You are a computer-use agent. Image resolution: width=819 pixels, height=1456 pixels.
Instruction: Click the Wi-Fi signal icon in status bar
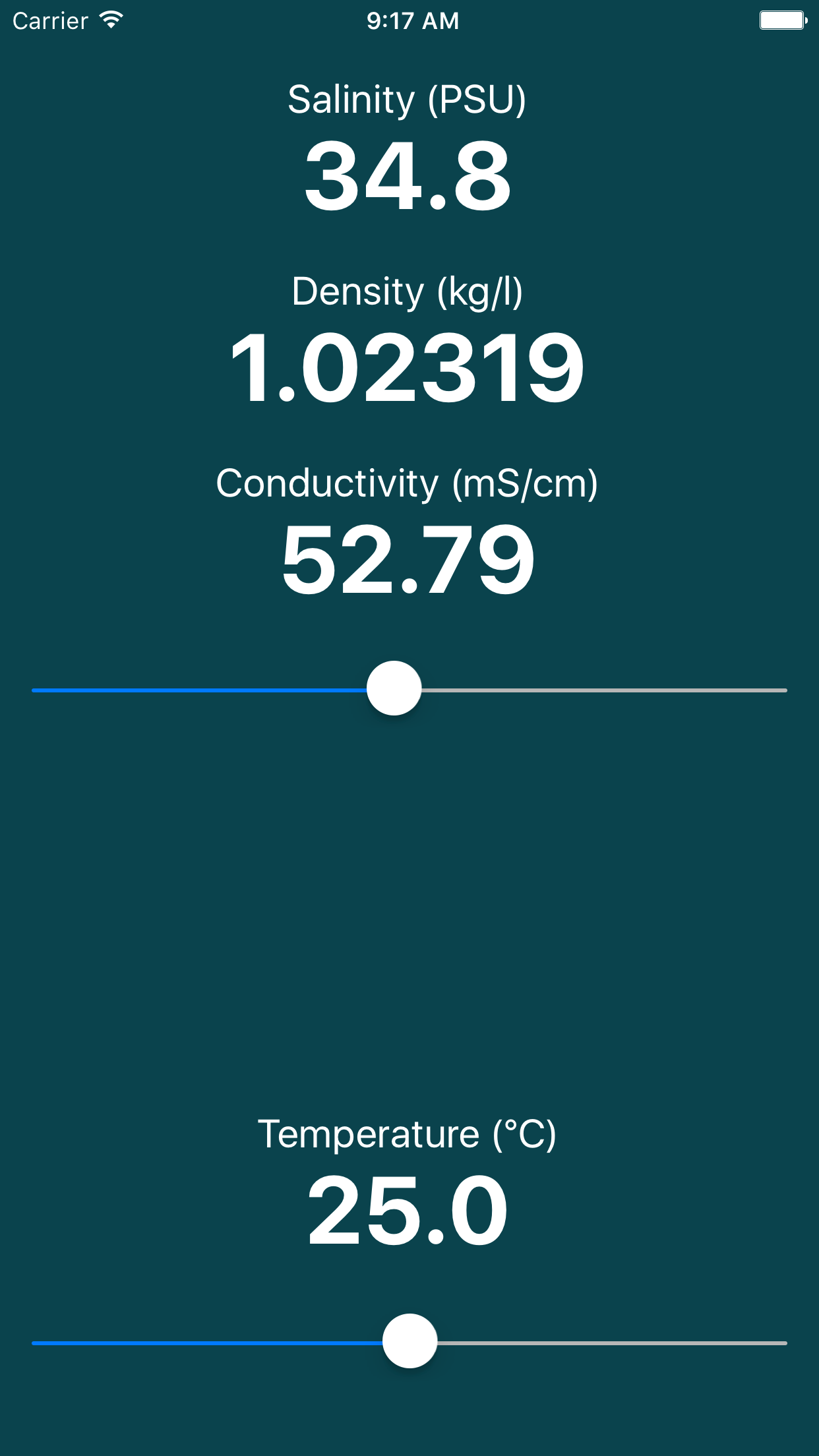click(x=109, y=20)
